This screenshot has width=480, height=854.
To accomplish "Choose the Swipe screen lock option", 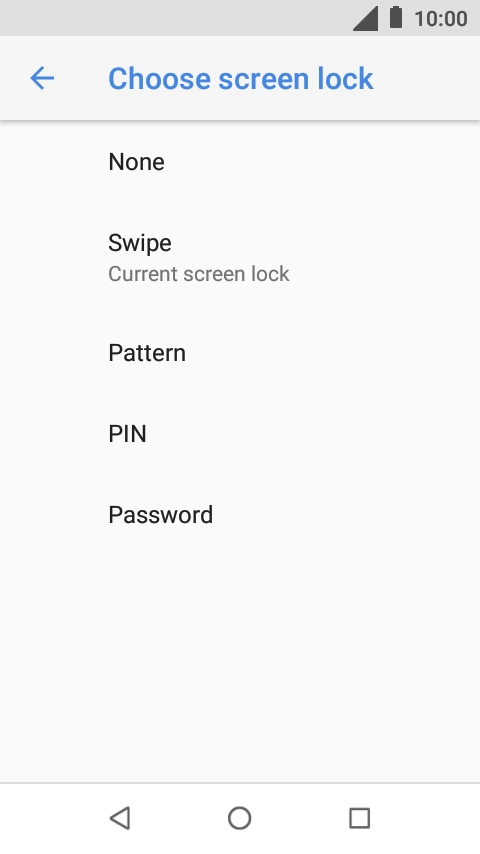I will (x=240, y=257).
